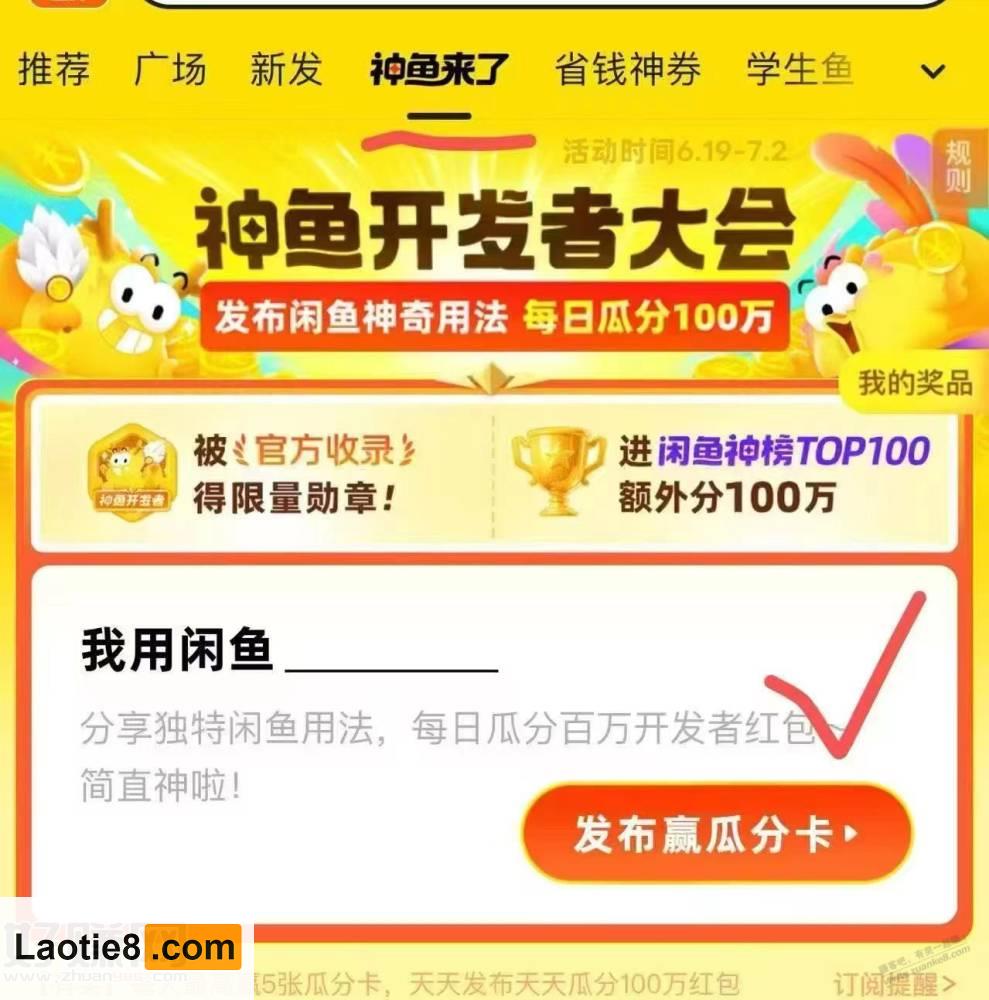Tap 订阅提醒 link
The image size is (989, 1000).
point(894,985)
